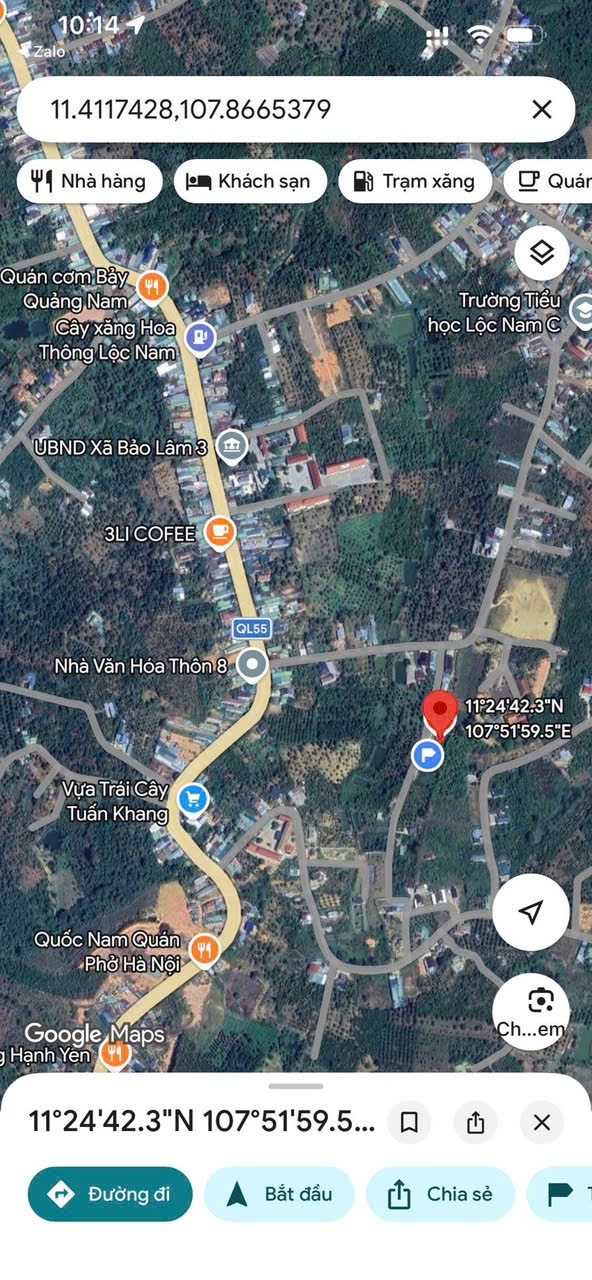Clear the coordinates in the search bar
Viewport: 592px width, 1280px height.
(541, 109)
